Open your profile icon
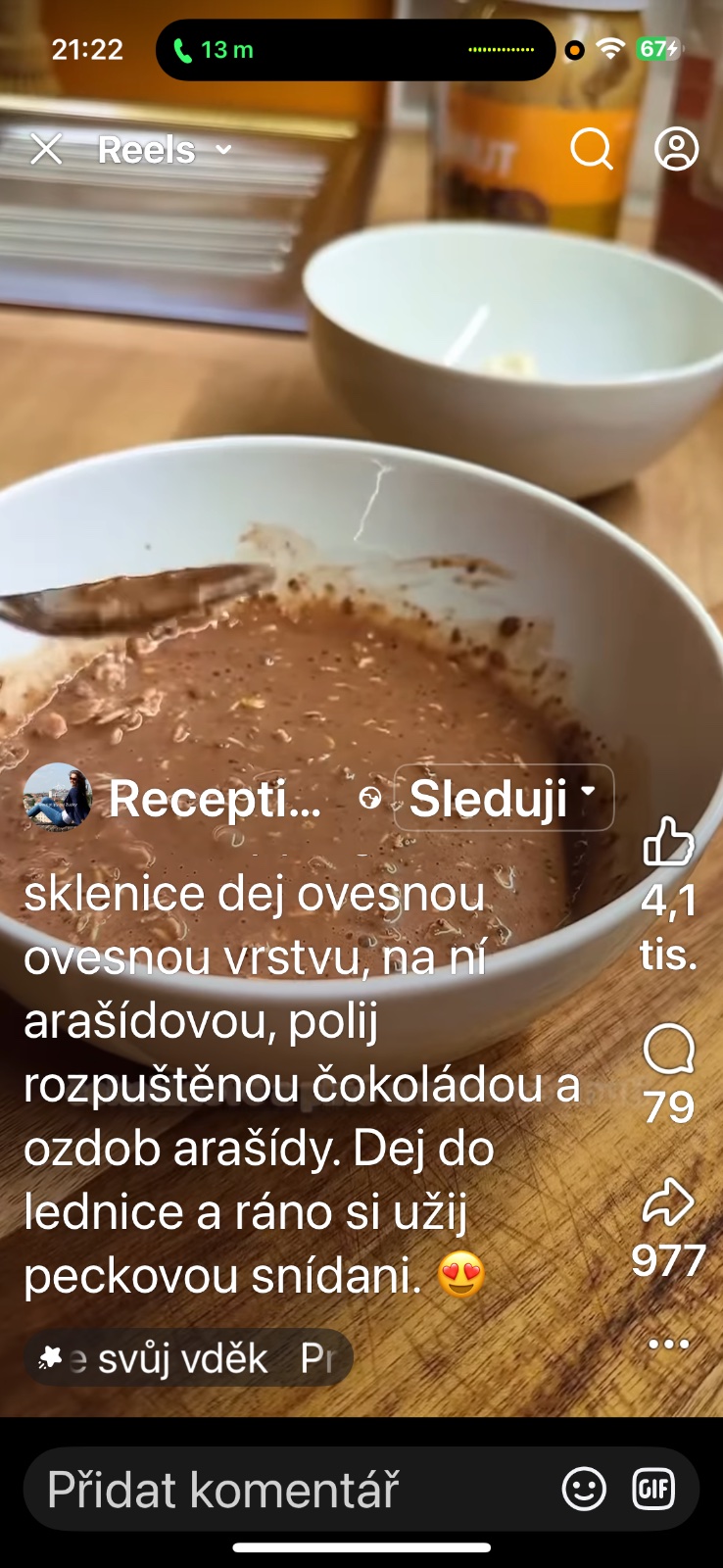The height and width of the screenshot is (1568, 723). click(676, 149)
